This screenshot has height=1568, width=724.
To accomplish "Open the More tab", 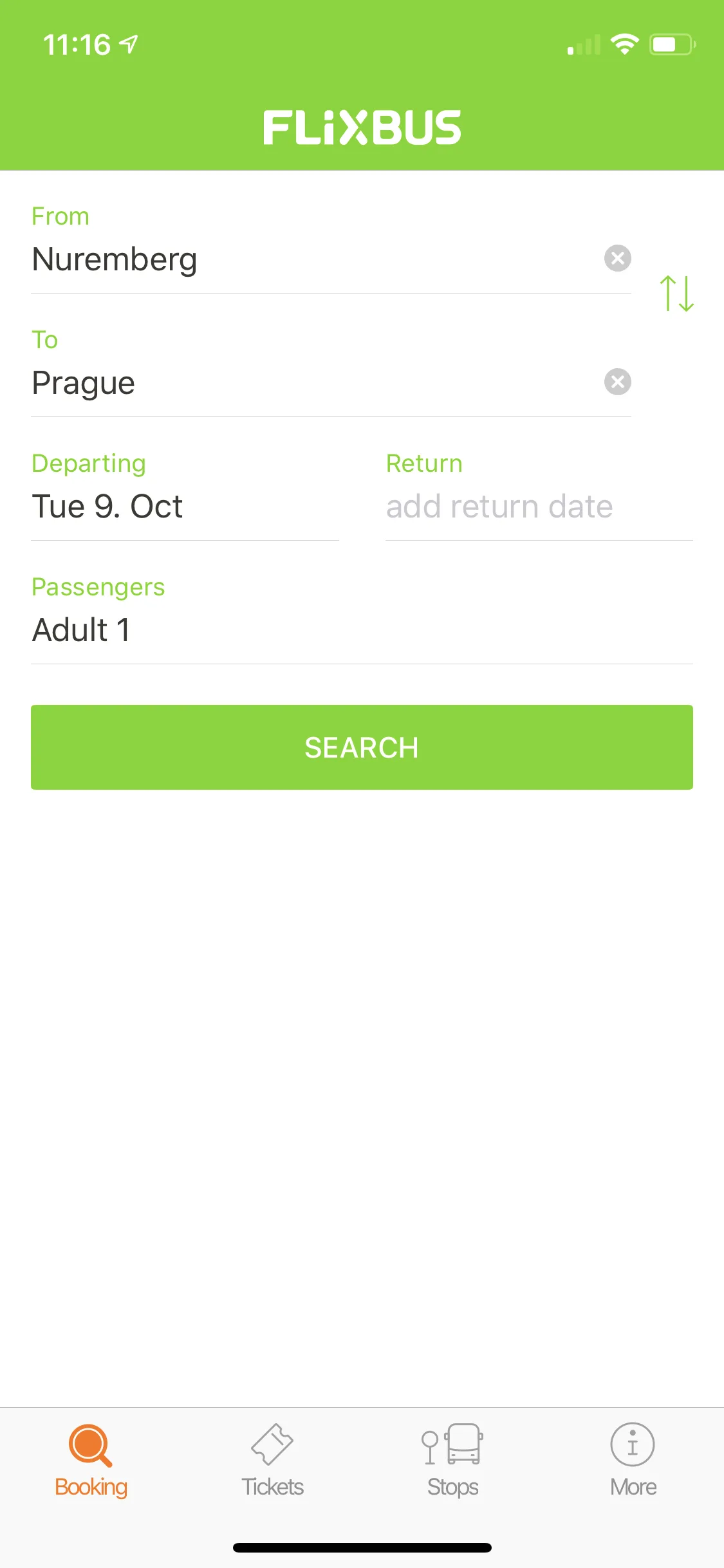I will 633,1461.
